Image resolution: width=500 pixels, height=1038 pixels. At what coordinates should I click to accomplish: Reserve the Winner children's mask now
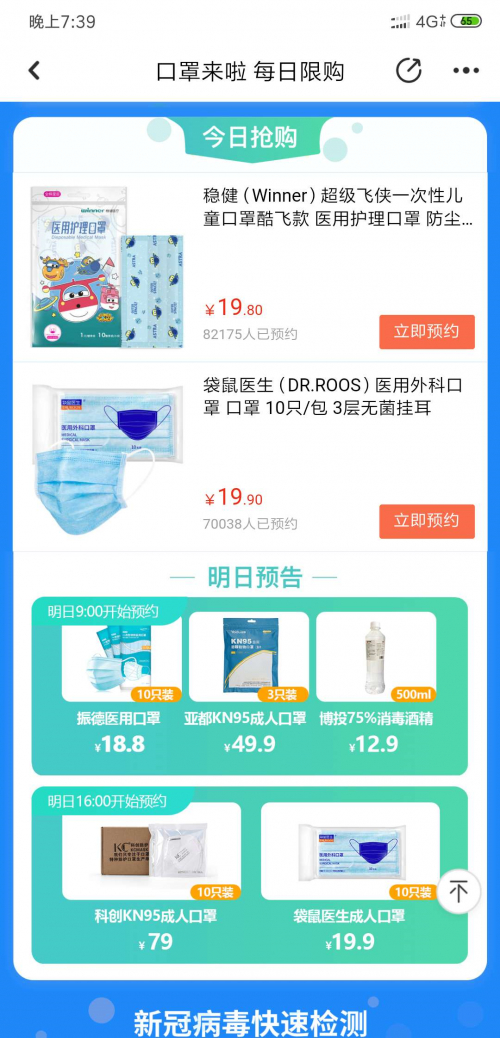pyautogui.click(x=426, y=332)
